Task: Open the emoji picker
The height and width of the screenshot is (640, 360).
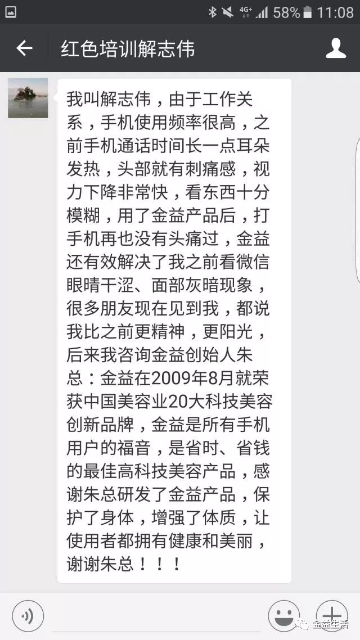Action: [x=284, y=616]
